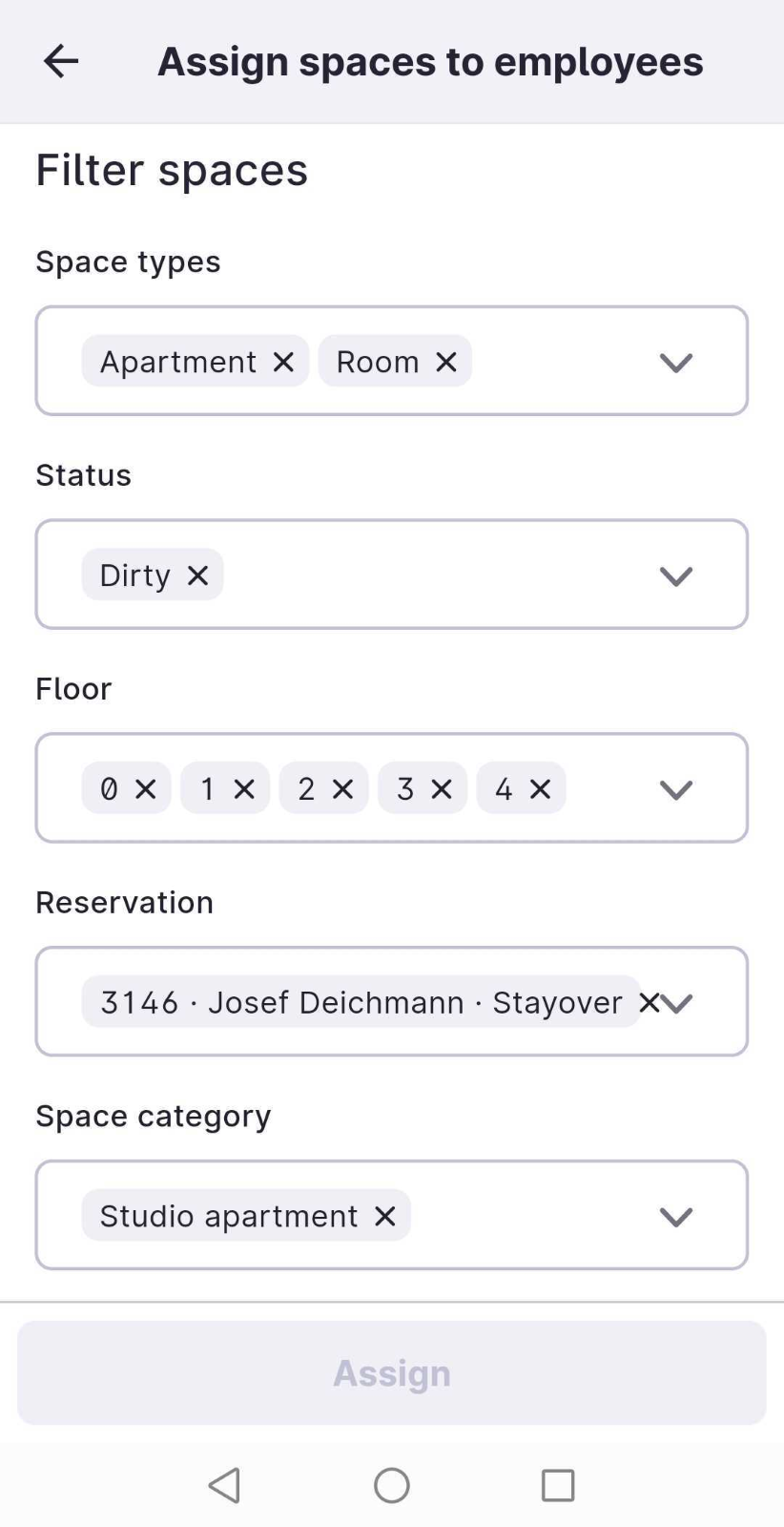
Task: Navigate back with the top-left arrow
Action: (60, 60)
